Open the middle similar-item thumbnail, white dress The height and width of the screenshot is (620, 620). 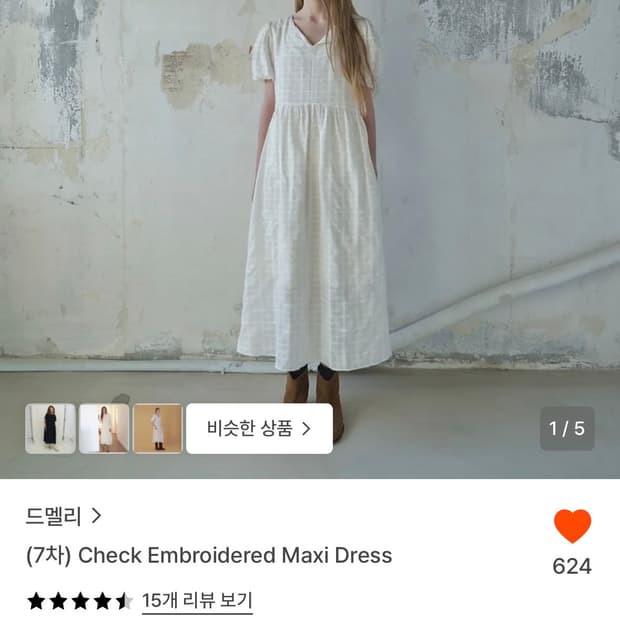tap(104, 428)
